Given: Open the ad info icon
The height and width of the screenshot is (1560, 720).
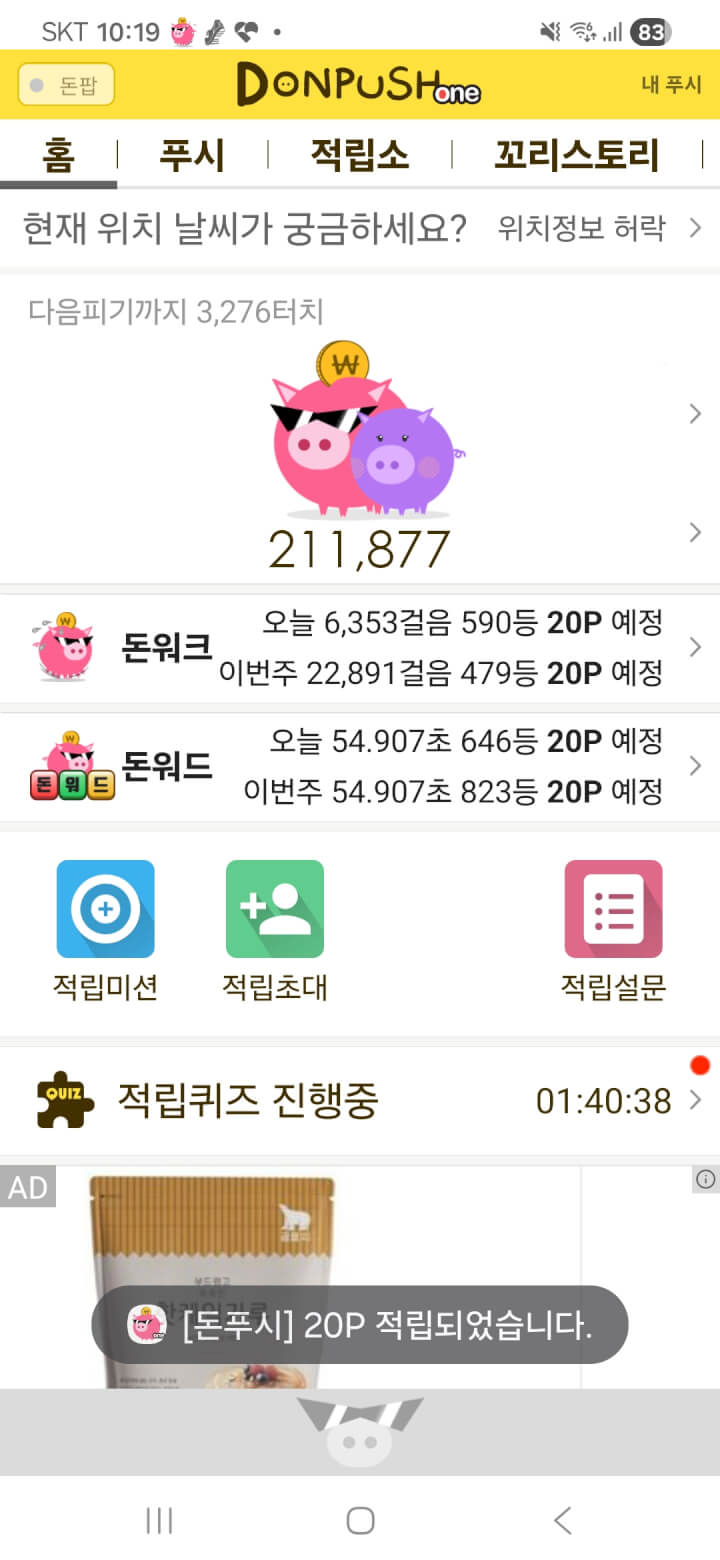Looking at the screenshot, I should [x=706, y=1180].
